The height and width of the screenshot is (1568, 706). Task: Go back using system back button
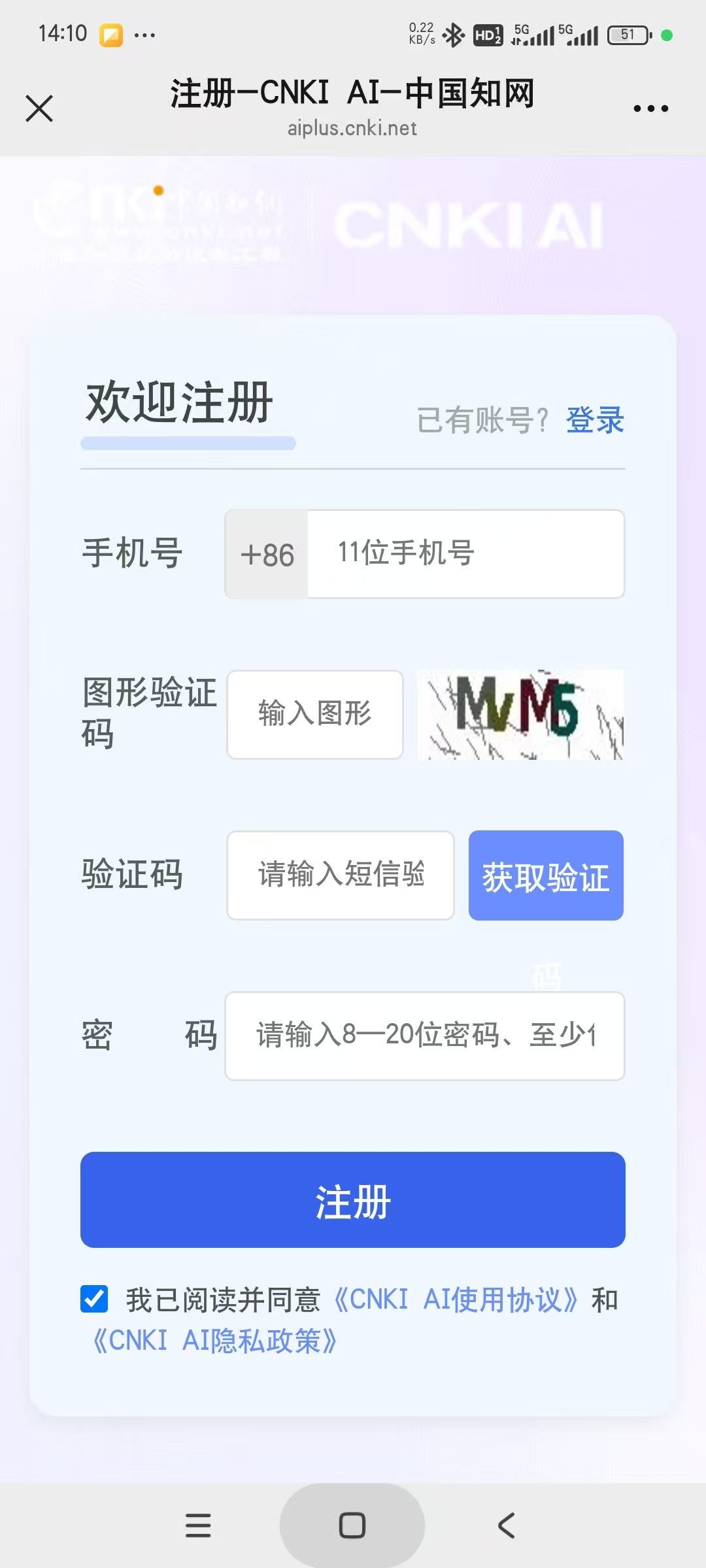point(507,1526)
